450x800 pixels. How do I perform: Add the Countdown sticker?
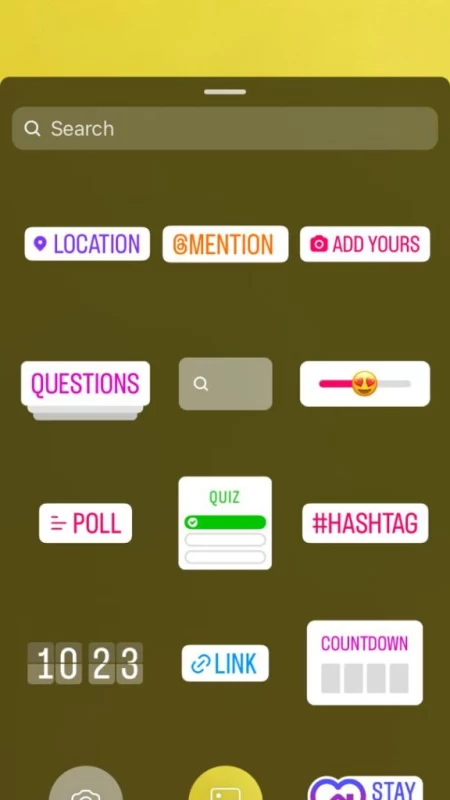coord(365,663)
